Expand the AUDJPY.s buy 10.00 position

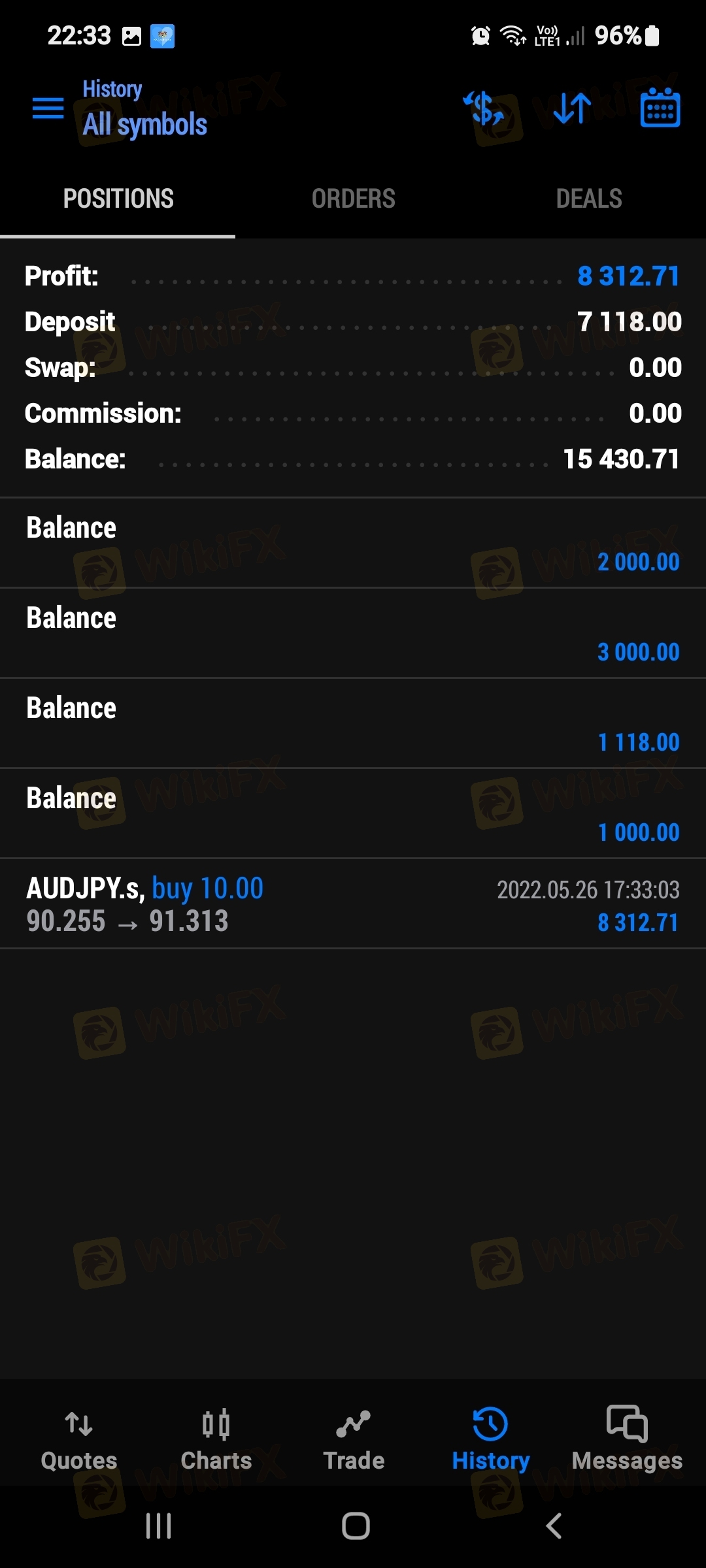(353, 904)
